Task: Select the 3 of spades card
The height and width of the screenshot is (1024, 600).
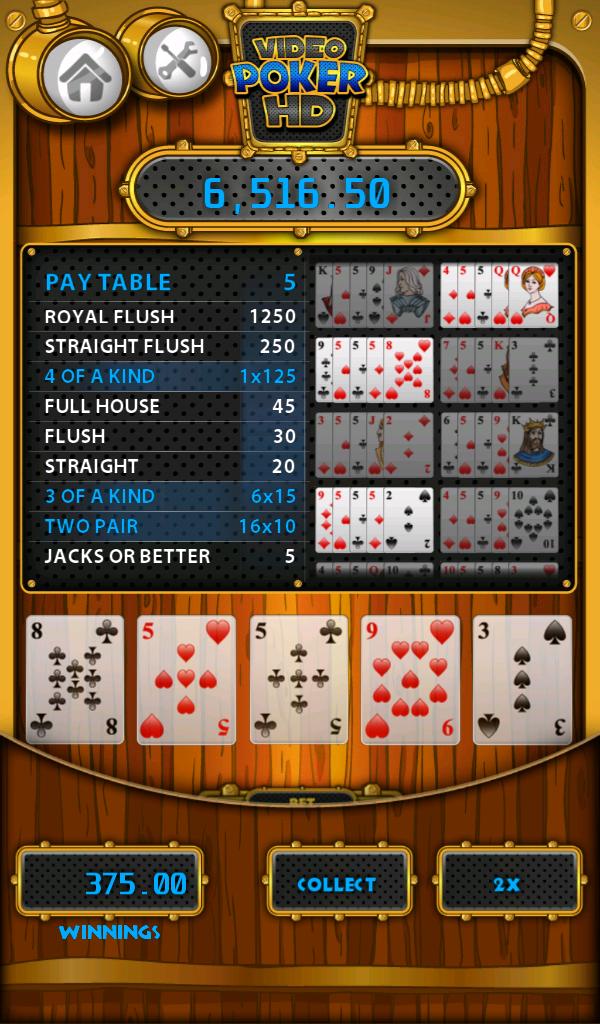Action: coord(522,679)
